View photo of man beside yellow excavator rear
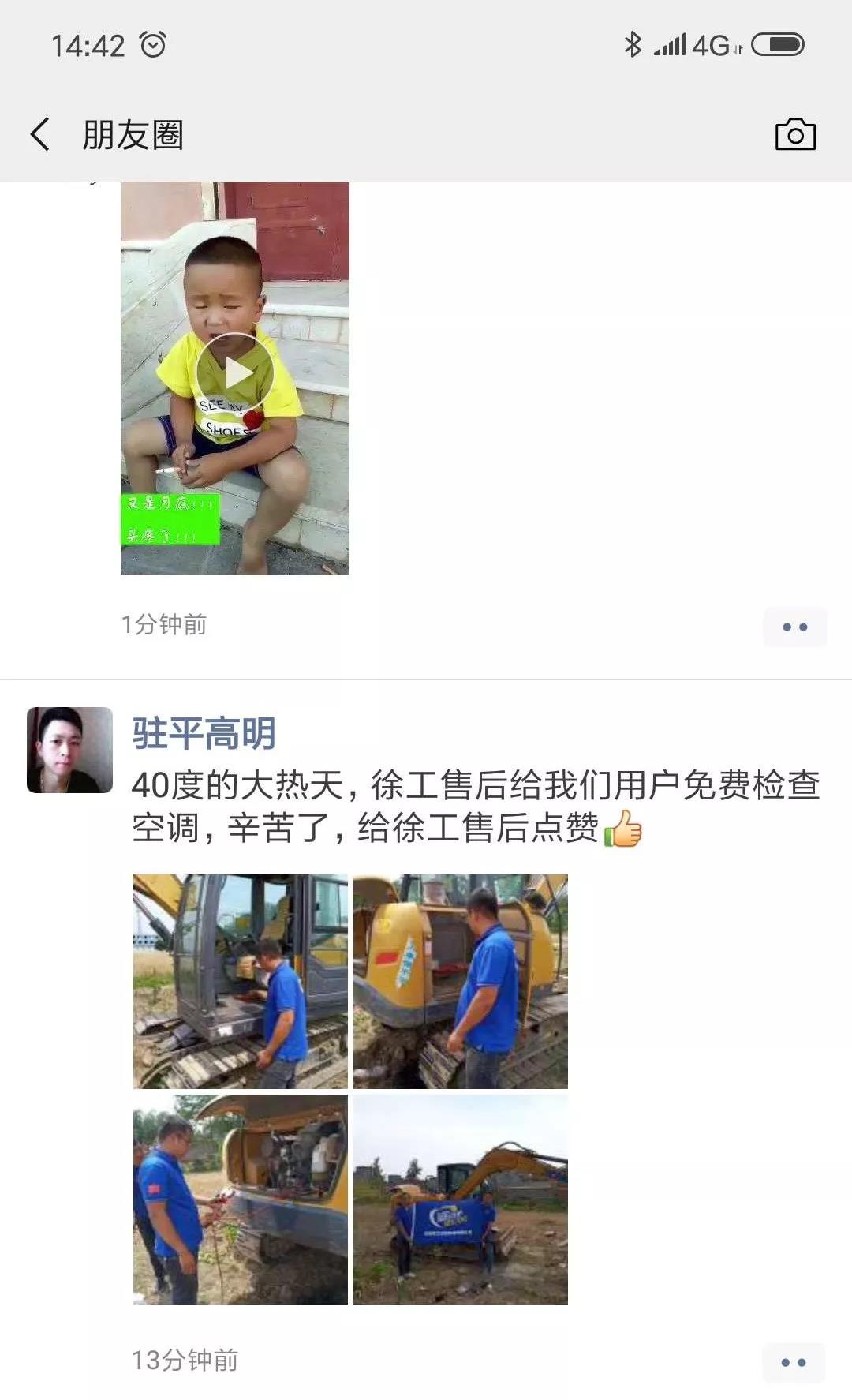The image size is (852, 1400). pyautogui.click(x=461, y=981)
